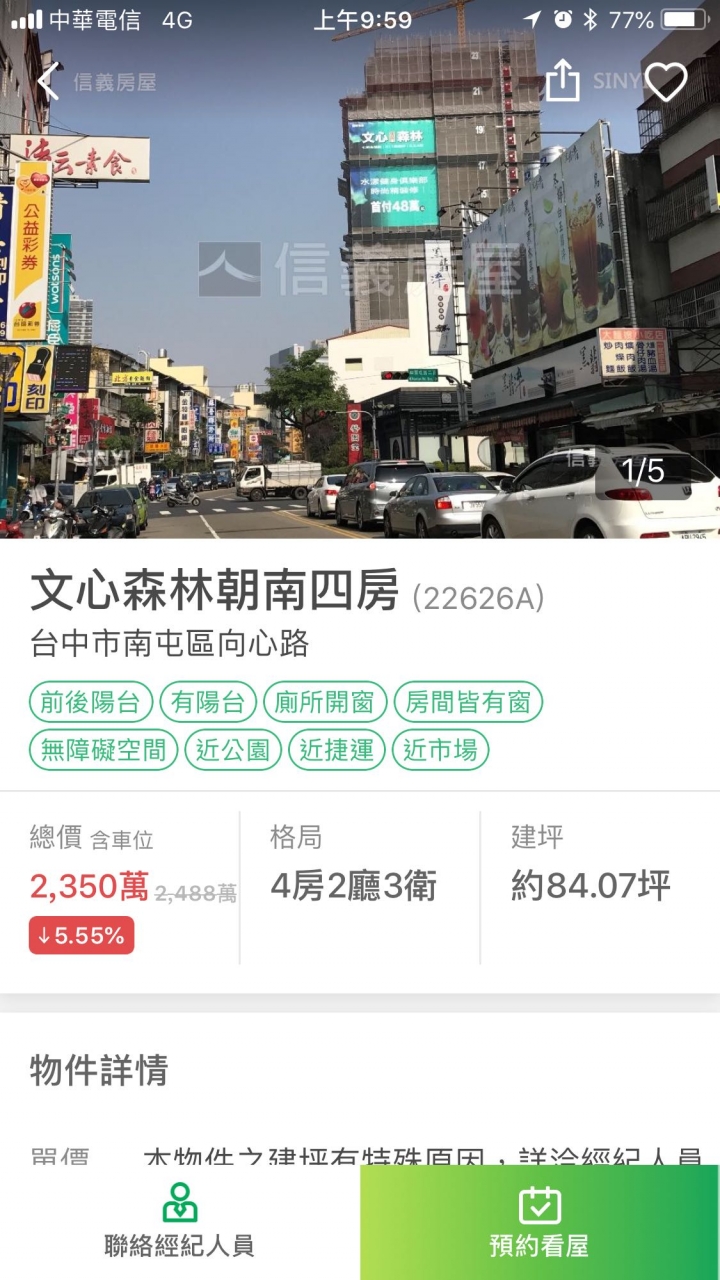The width and height of the screenshot is (720, 1280).
Task: Select the 有陽台 tag
Action: coord(208,702)
